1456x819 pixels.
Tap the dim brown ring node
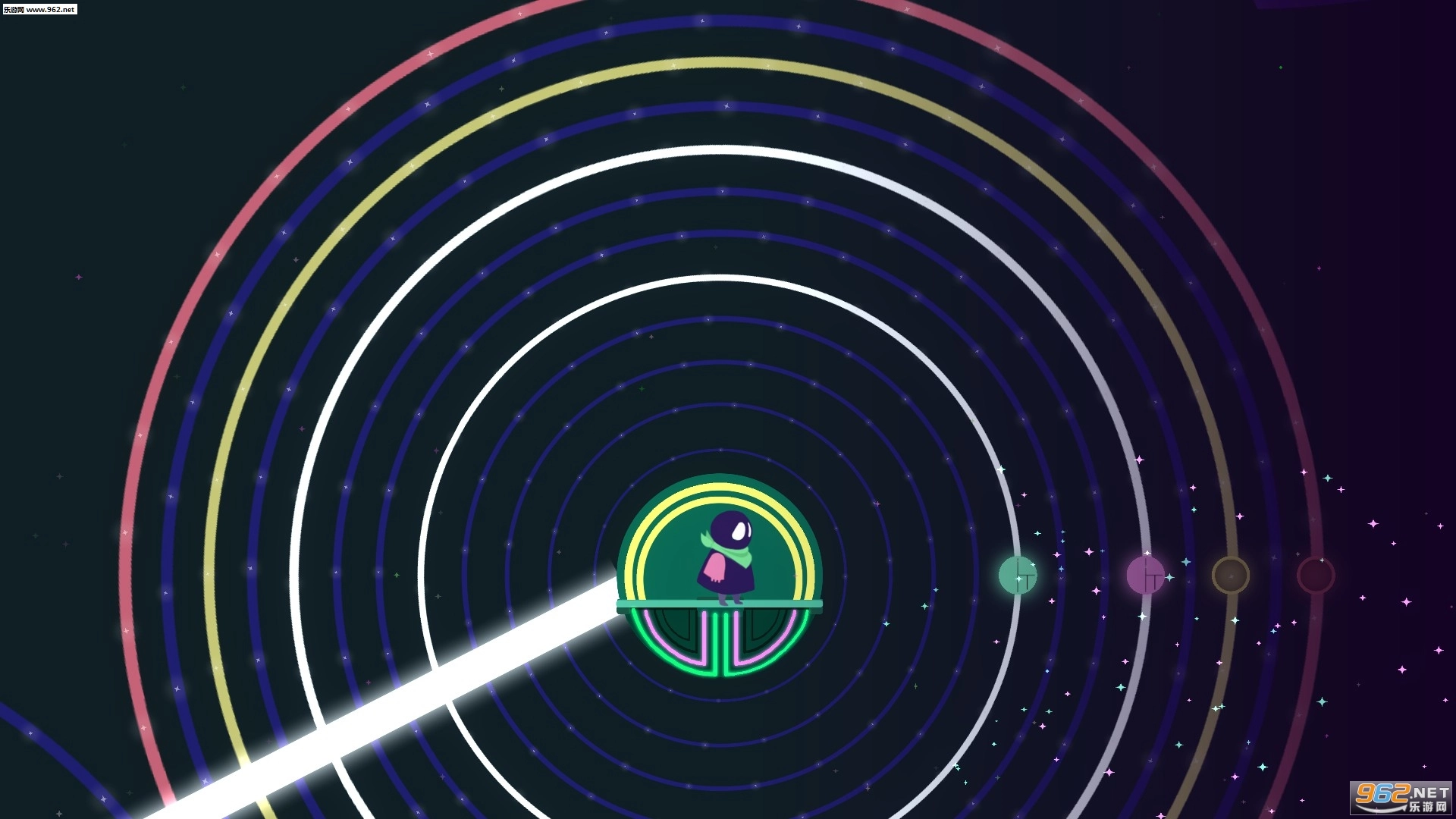click(1230, 575)
